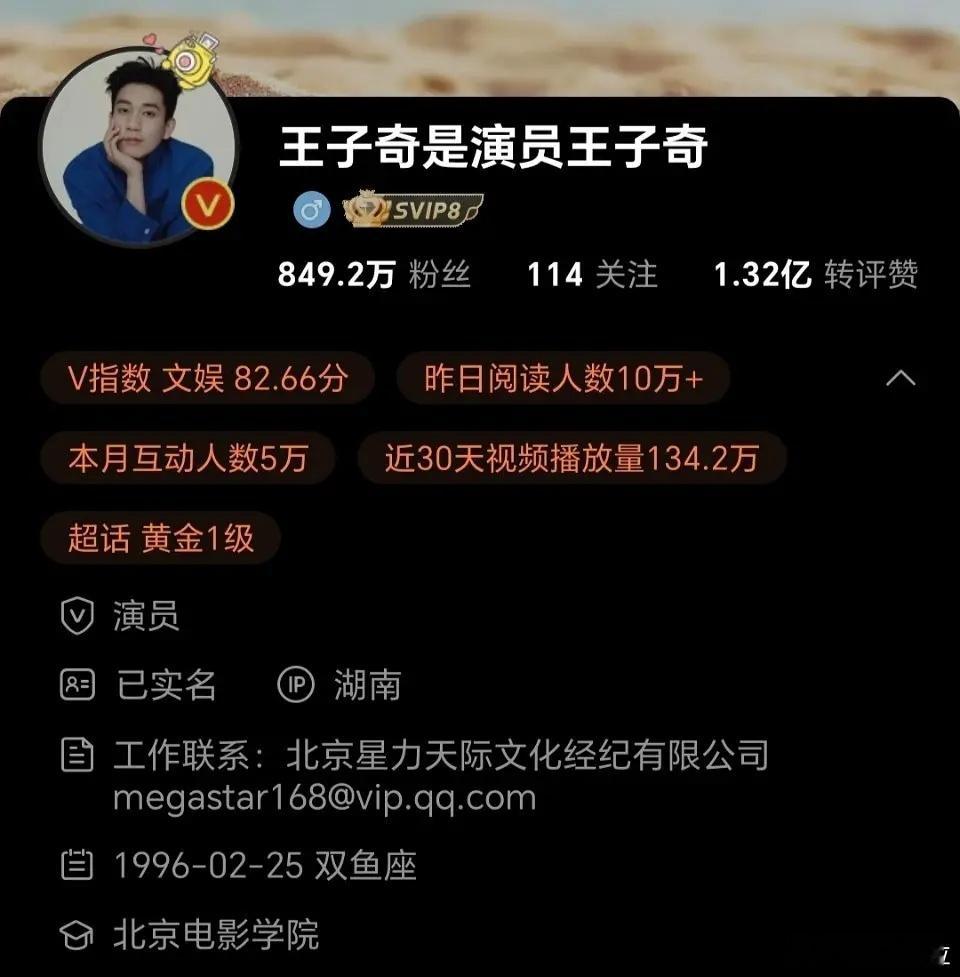
Task: Click the profile avatar photo
Action: pos(140,140)
